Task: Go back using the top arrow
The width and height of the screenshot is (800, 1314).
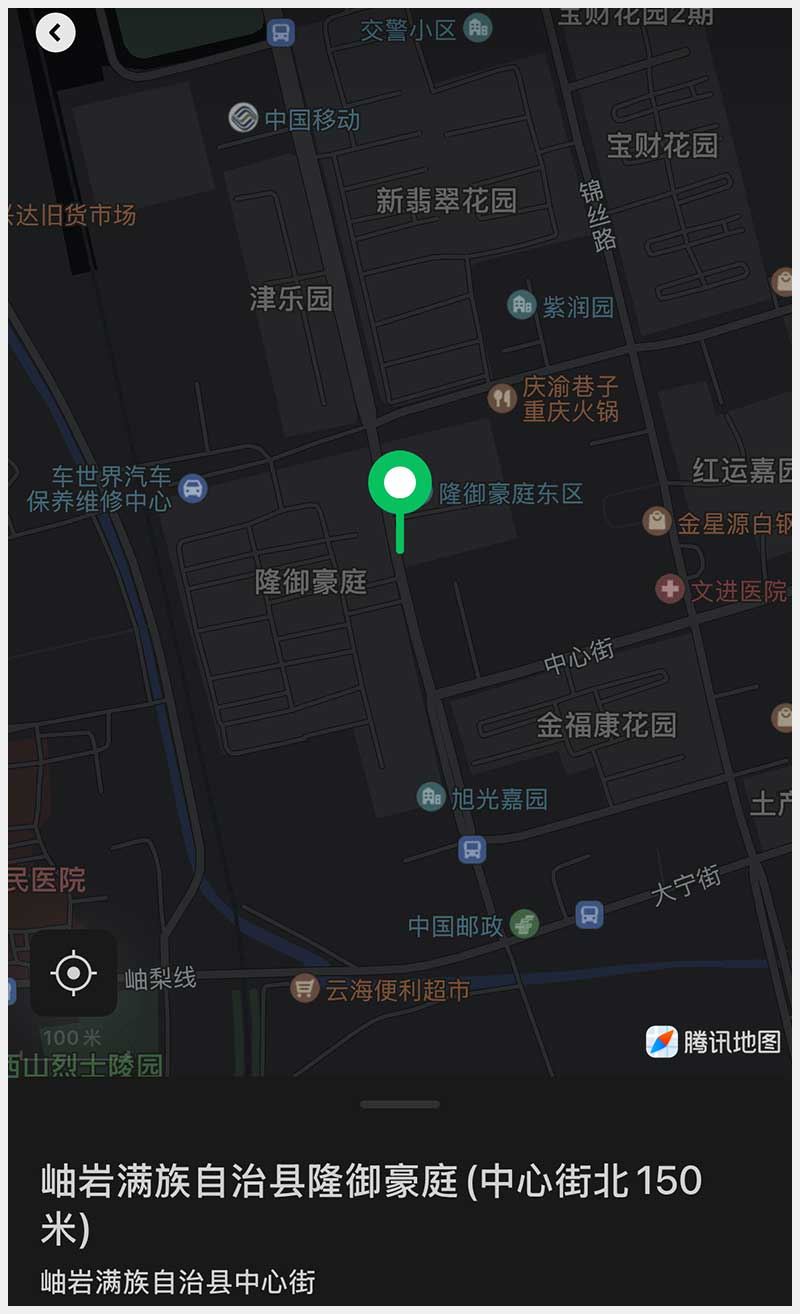Action: click(55, 33)
